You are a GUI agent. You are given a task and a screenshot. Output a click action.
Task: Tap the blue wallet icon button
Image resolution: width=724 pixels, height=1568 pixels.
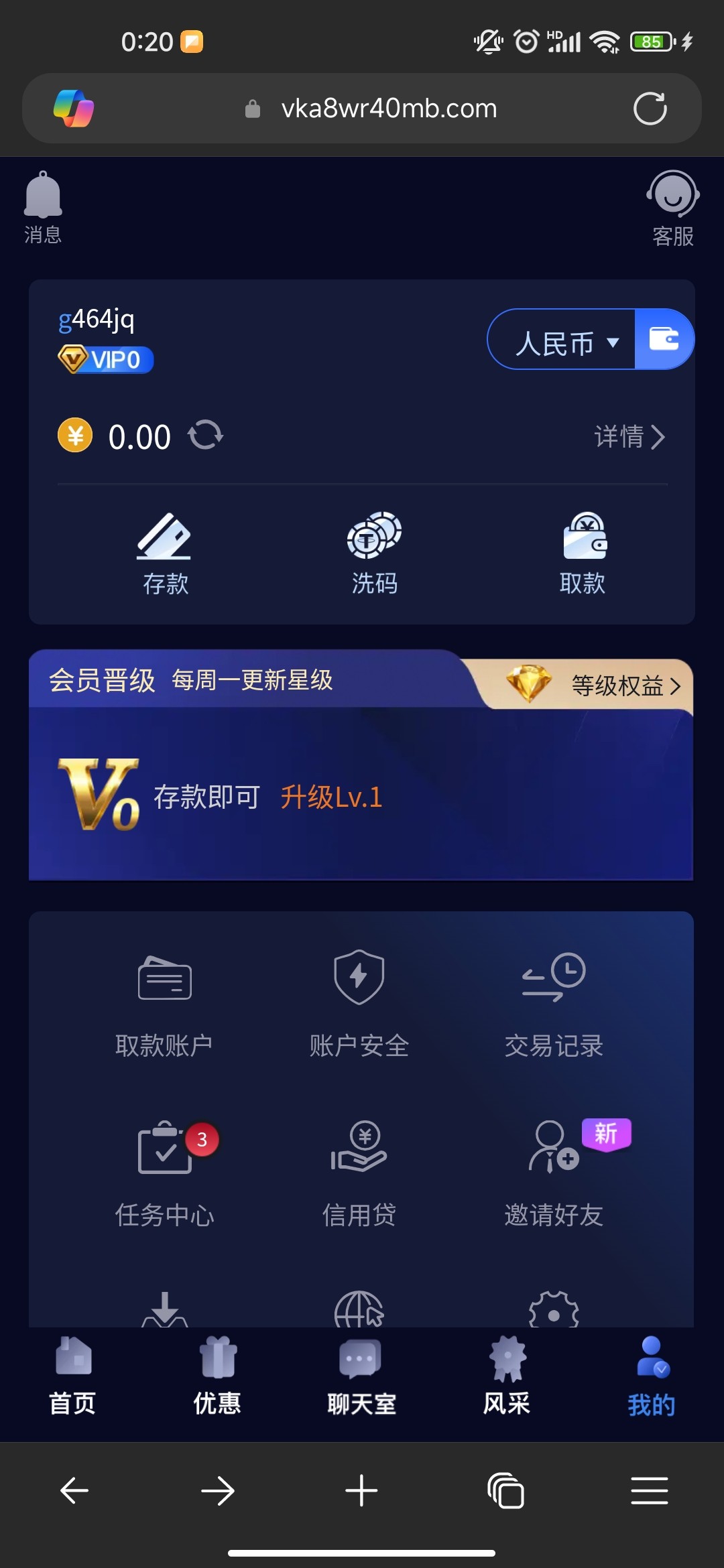point(664,339)
